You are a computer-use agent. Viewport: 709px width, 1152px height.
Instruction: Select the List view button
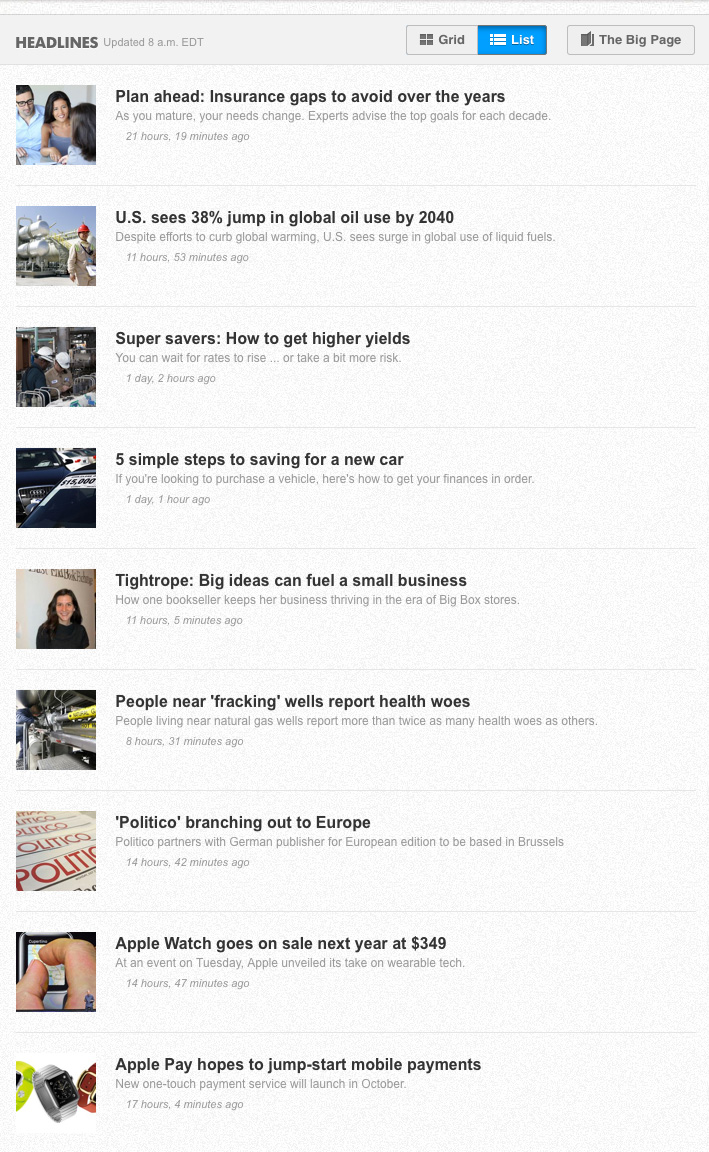click(x=512, y=40)
